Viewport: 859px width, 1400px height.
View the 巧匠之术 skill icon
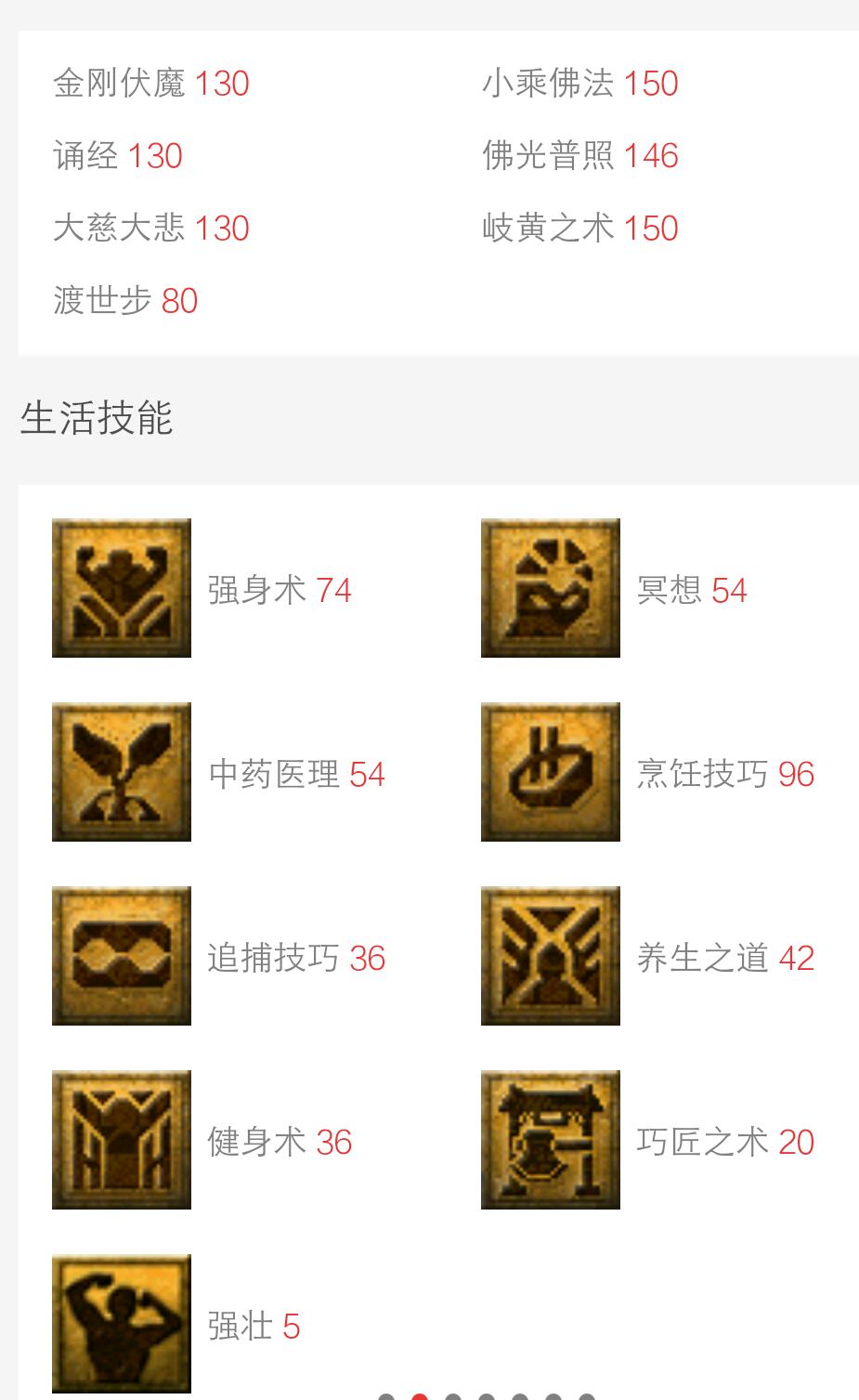click(551, 1140)
